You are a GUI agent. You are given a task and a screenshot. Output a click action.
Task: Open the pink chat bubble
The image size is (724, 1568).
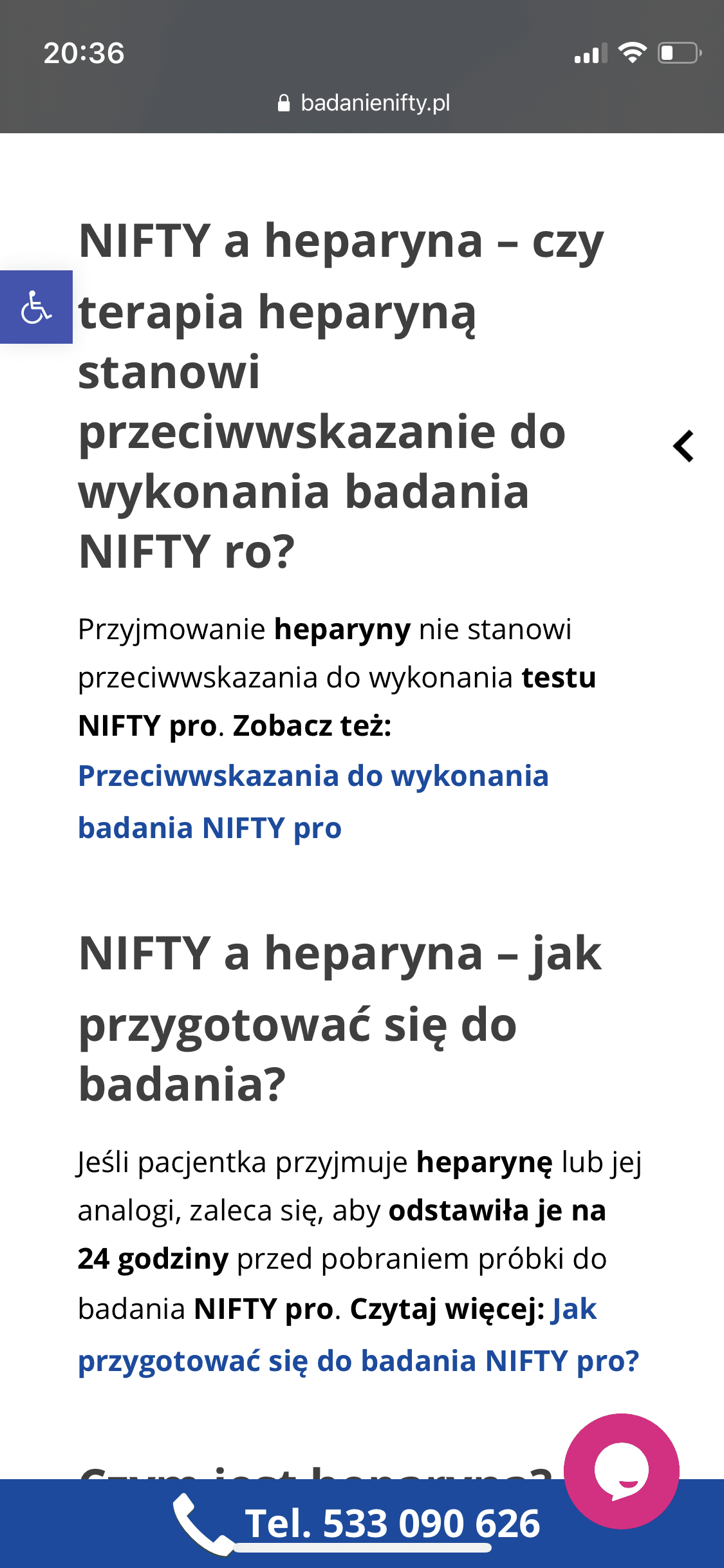pos(621,1470)
